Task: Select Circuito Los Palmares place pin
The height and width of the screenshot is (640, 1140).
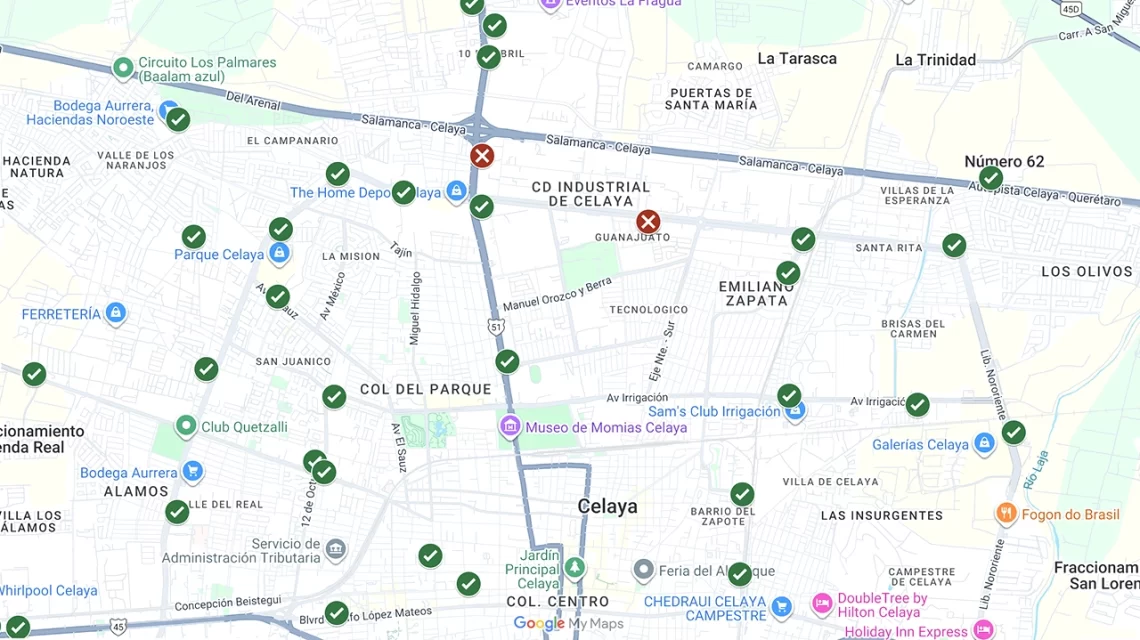Action: pyautogui.click(x=123, y=69)
